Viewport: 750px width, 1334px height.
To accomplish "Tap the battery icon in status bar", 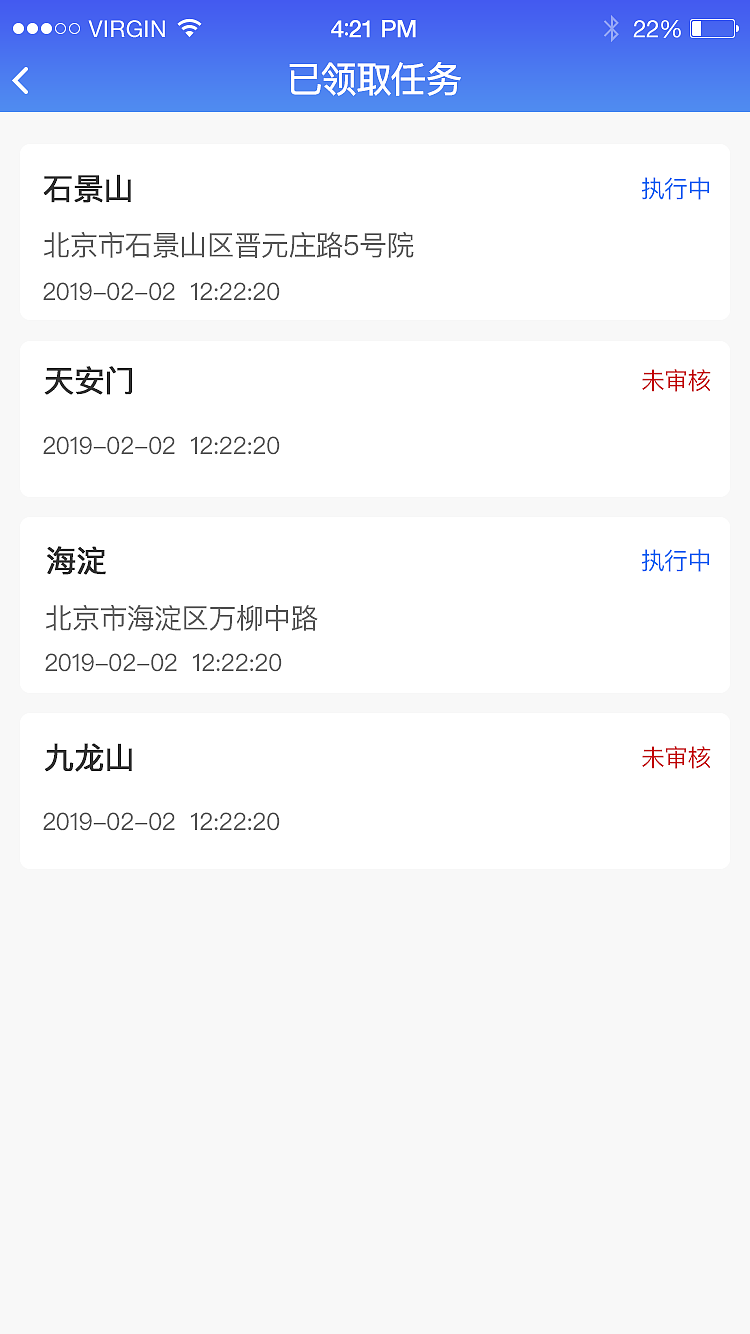I will [711, 28].
